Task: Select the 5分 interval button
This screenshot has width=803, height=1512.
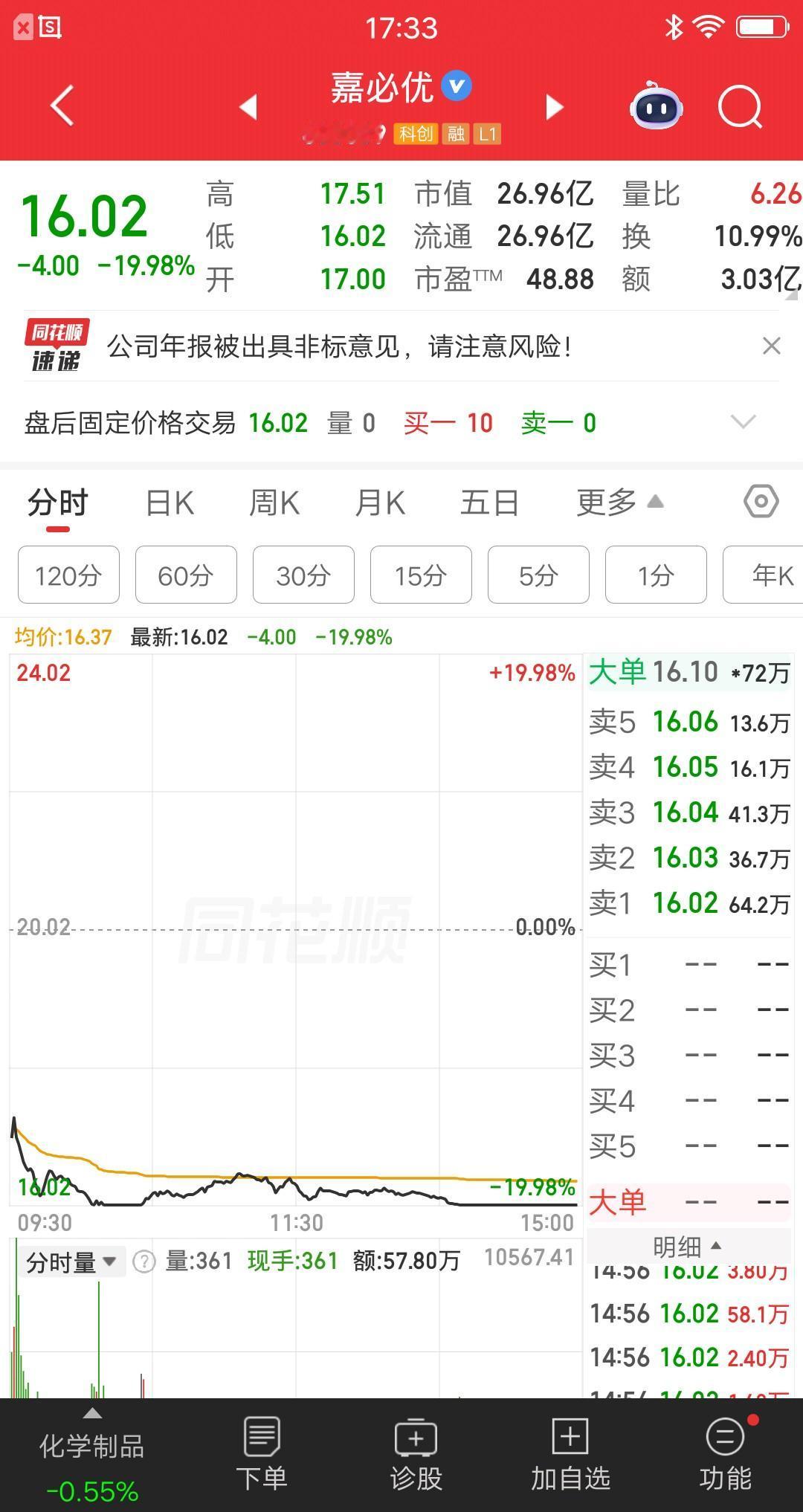Action: [x=538, y=575]
